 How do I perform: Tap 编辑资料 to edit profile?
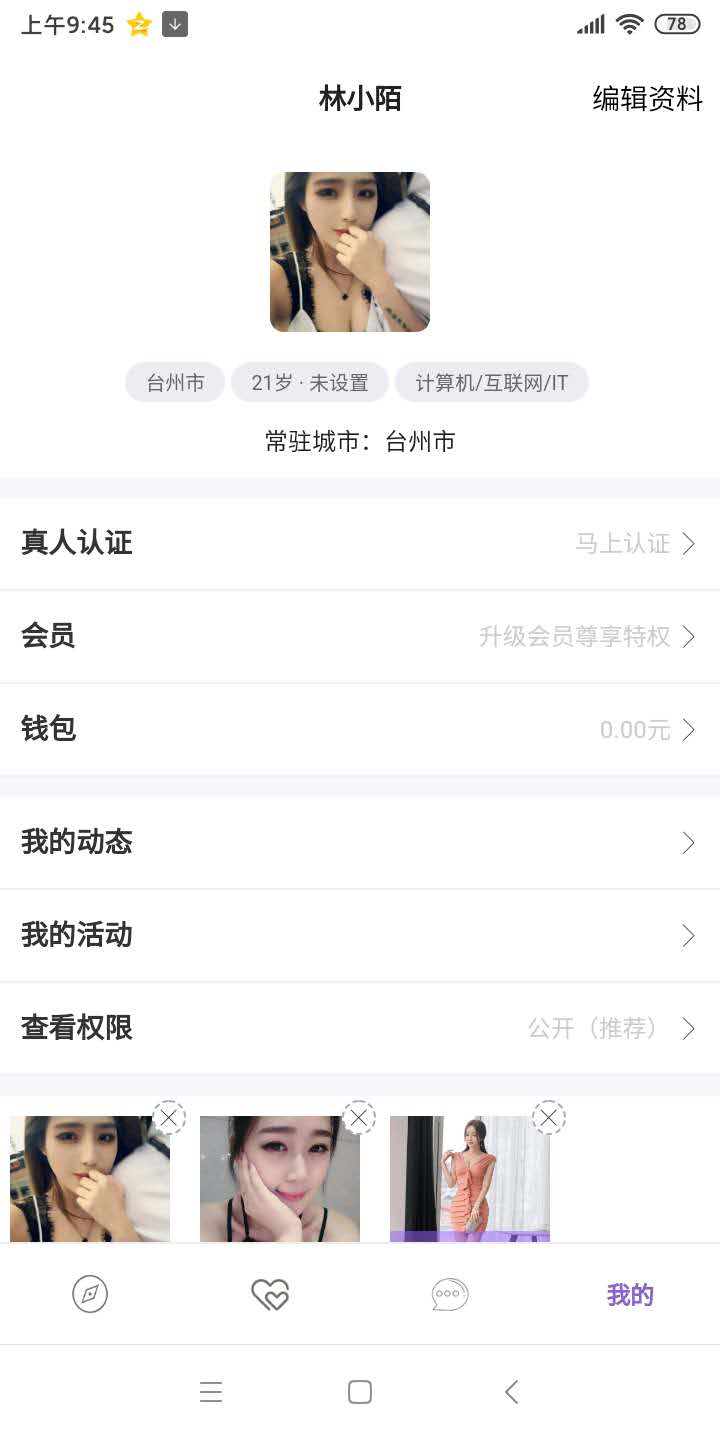pos(647,99)
